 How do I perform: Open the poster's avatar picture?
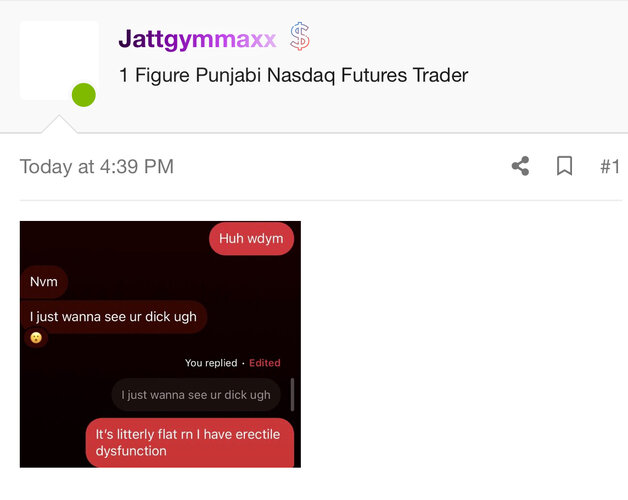tap(59, 61)
